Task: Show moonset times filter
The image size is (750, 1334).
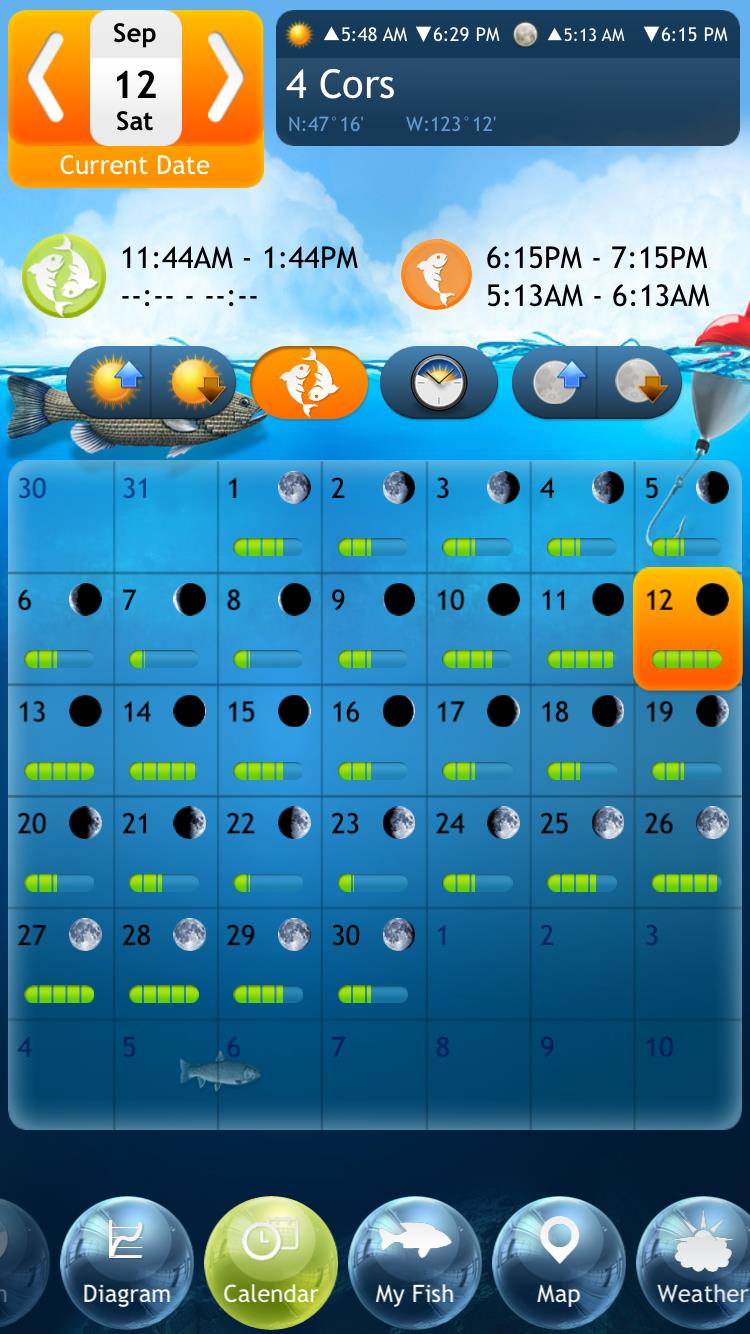Action: click(x=640, y=382)
